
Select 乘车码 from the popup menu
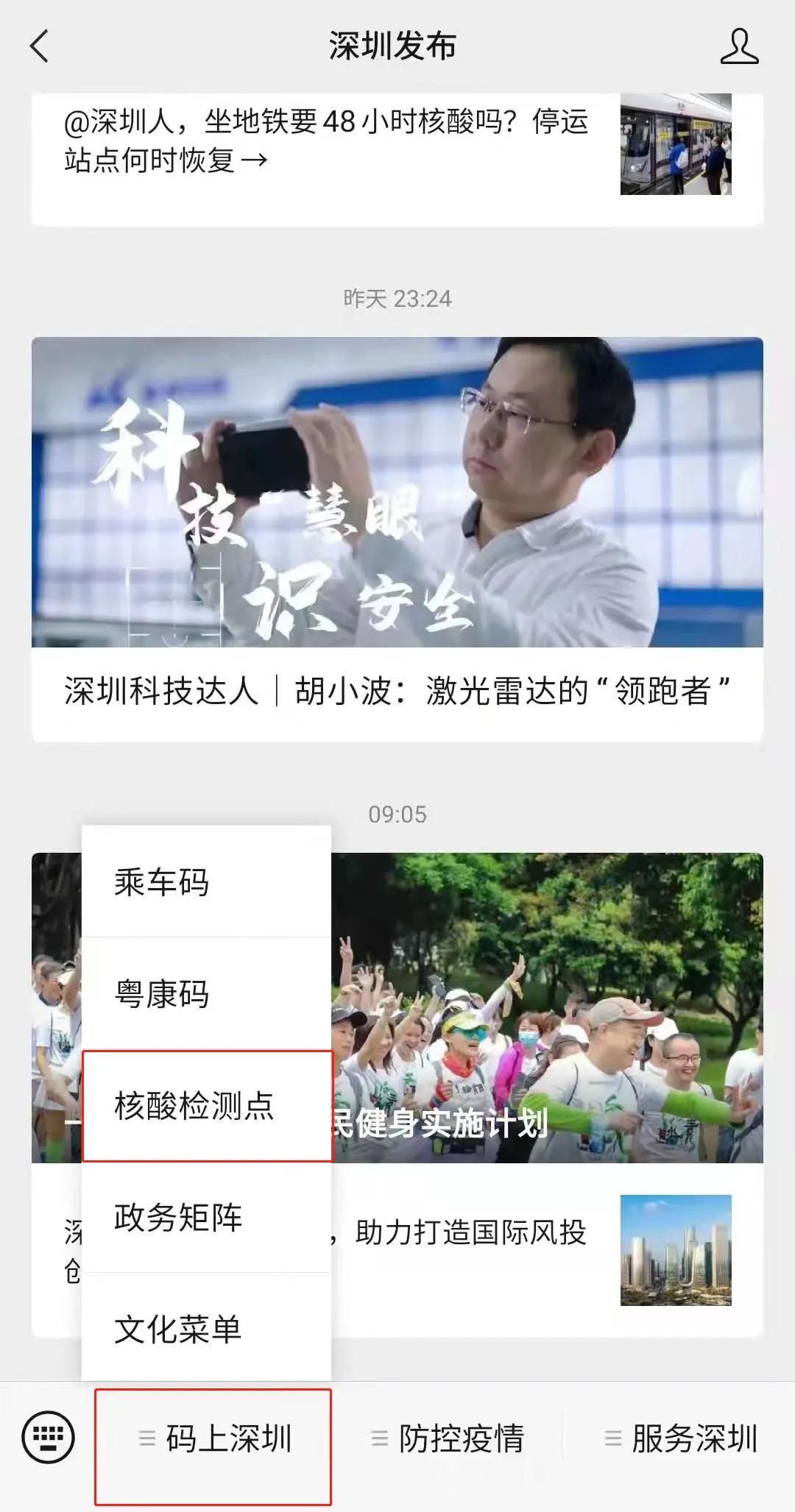[x=206, y=881]
